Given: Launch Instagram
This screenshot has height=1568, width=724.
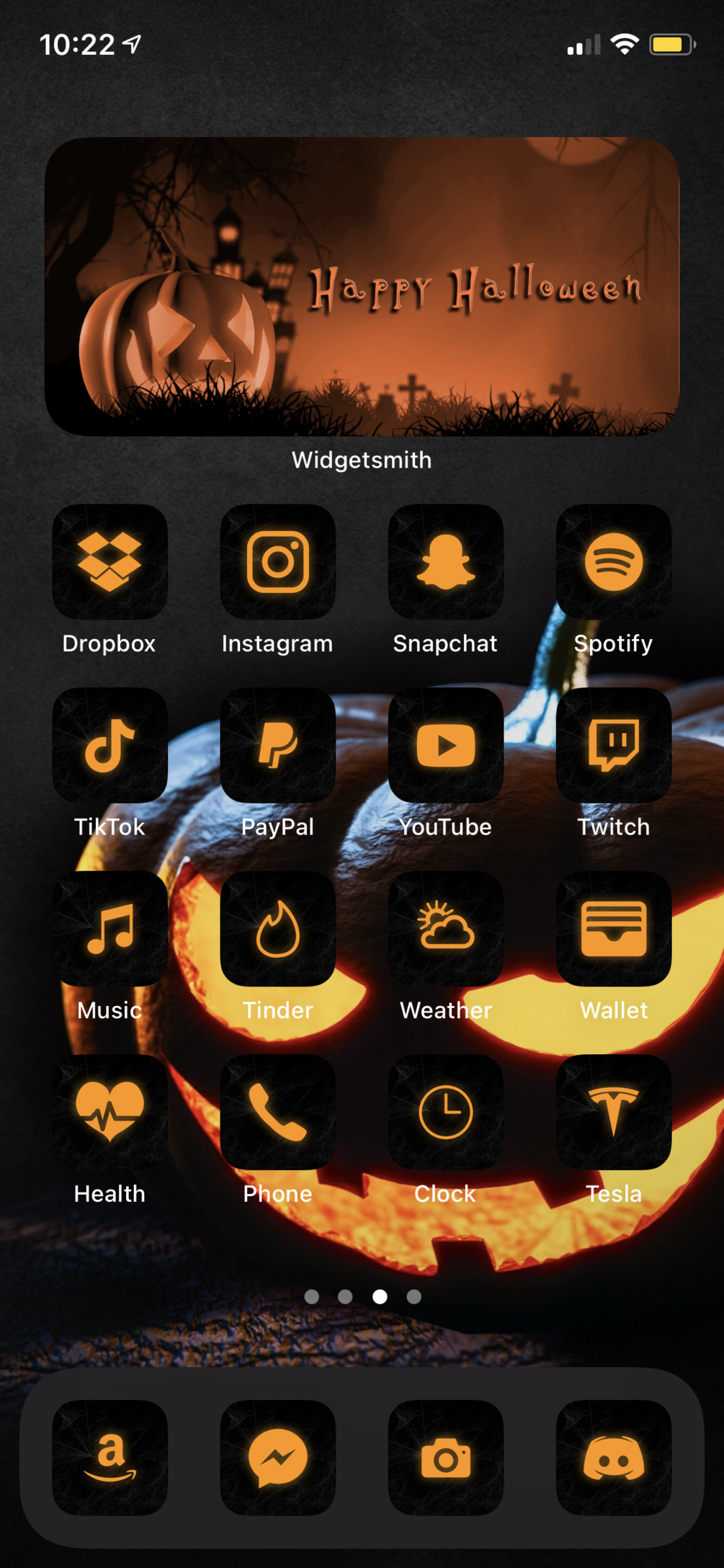Looking at the screenshot, I should (x=277, y=563).
